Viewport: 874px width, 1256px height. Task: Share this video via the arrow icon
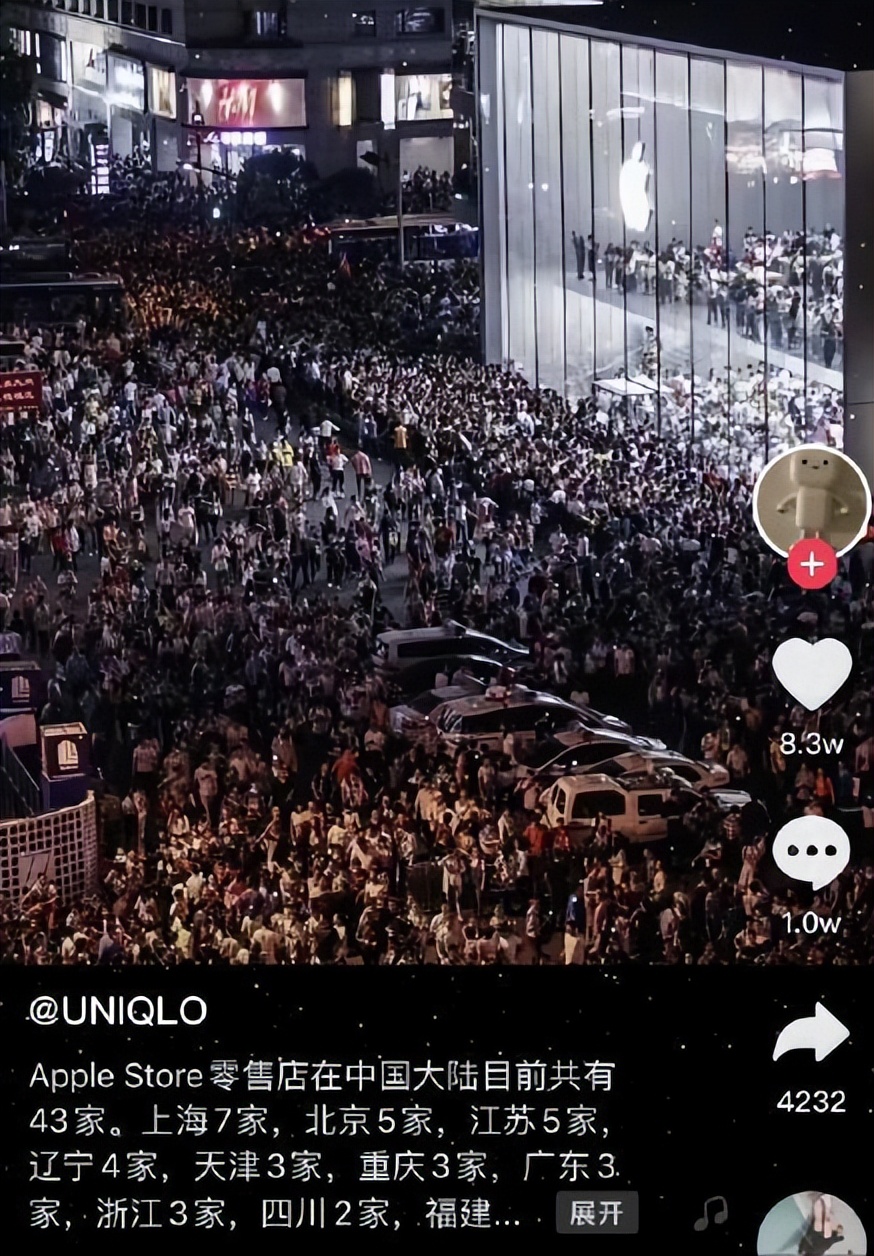click(811, 1032)
